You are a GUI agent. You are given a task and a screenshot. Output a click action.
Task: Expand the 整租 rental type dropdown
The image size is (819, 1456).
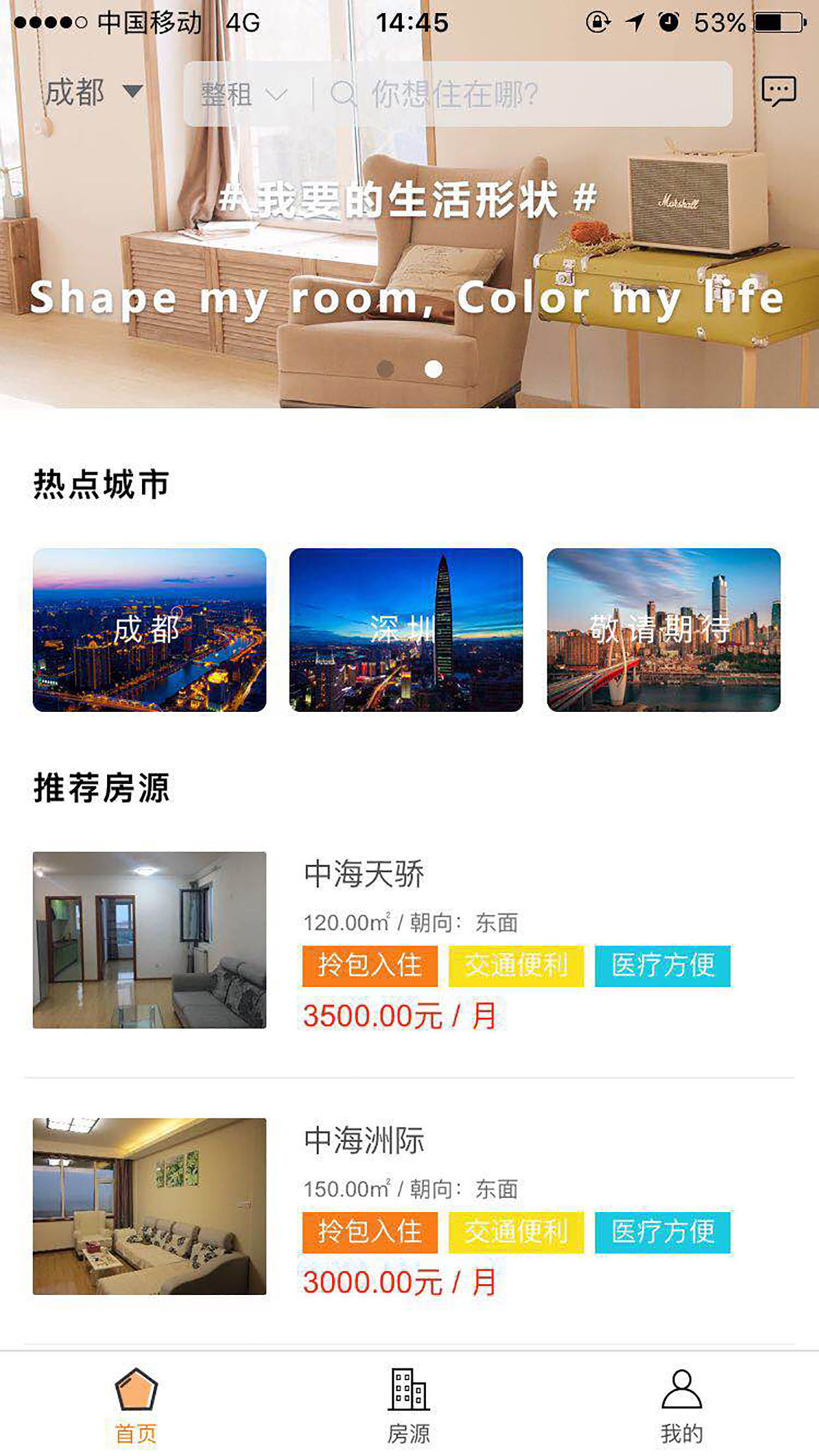[x=243, y=94]
